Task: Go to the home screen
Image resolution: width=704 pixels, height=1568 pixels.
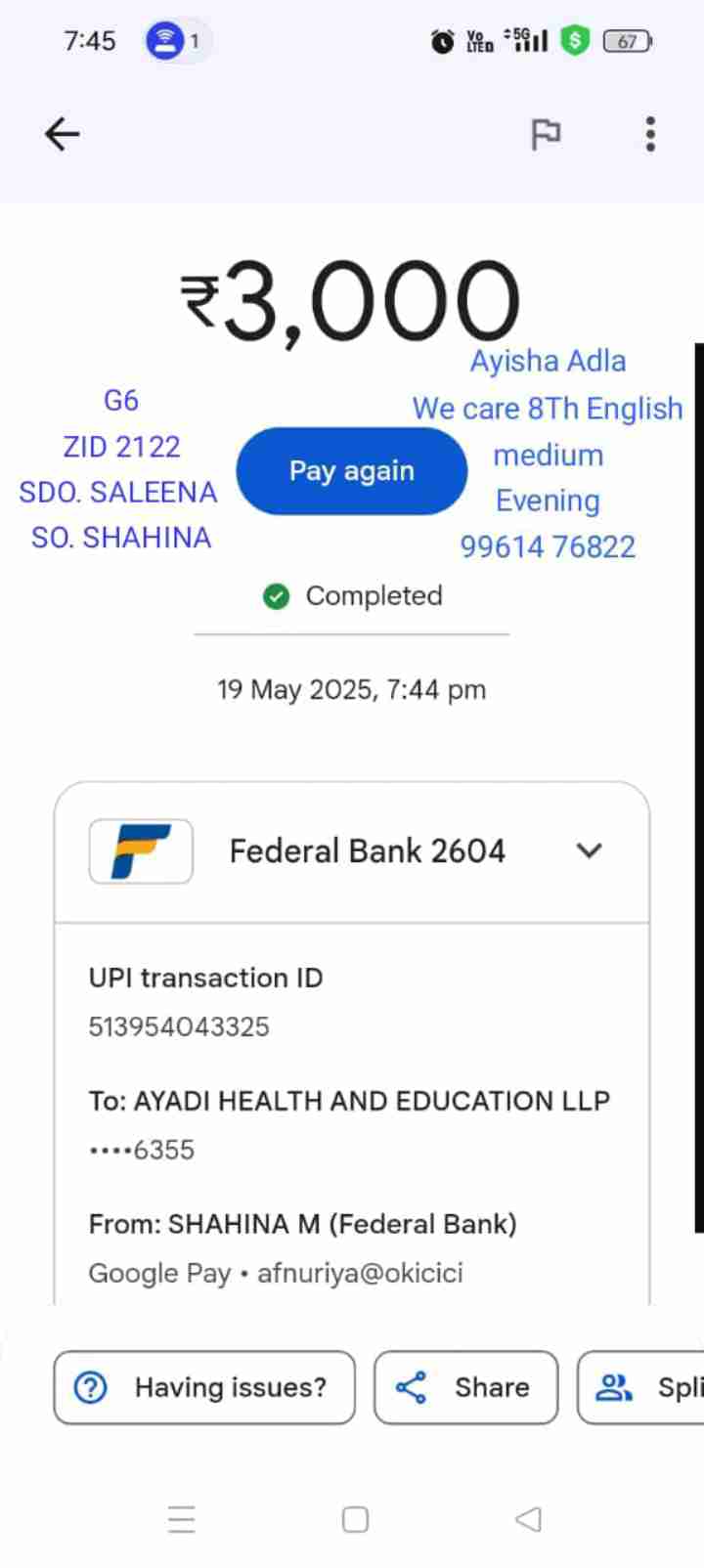Action: pos(355,1519)
